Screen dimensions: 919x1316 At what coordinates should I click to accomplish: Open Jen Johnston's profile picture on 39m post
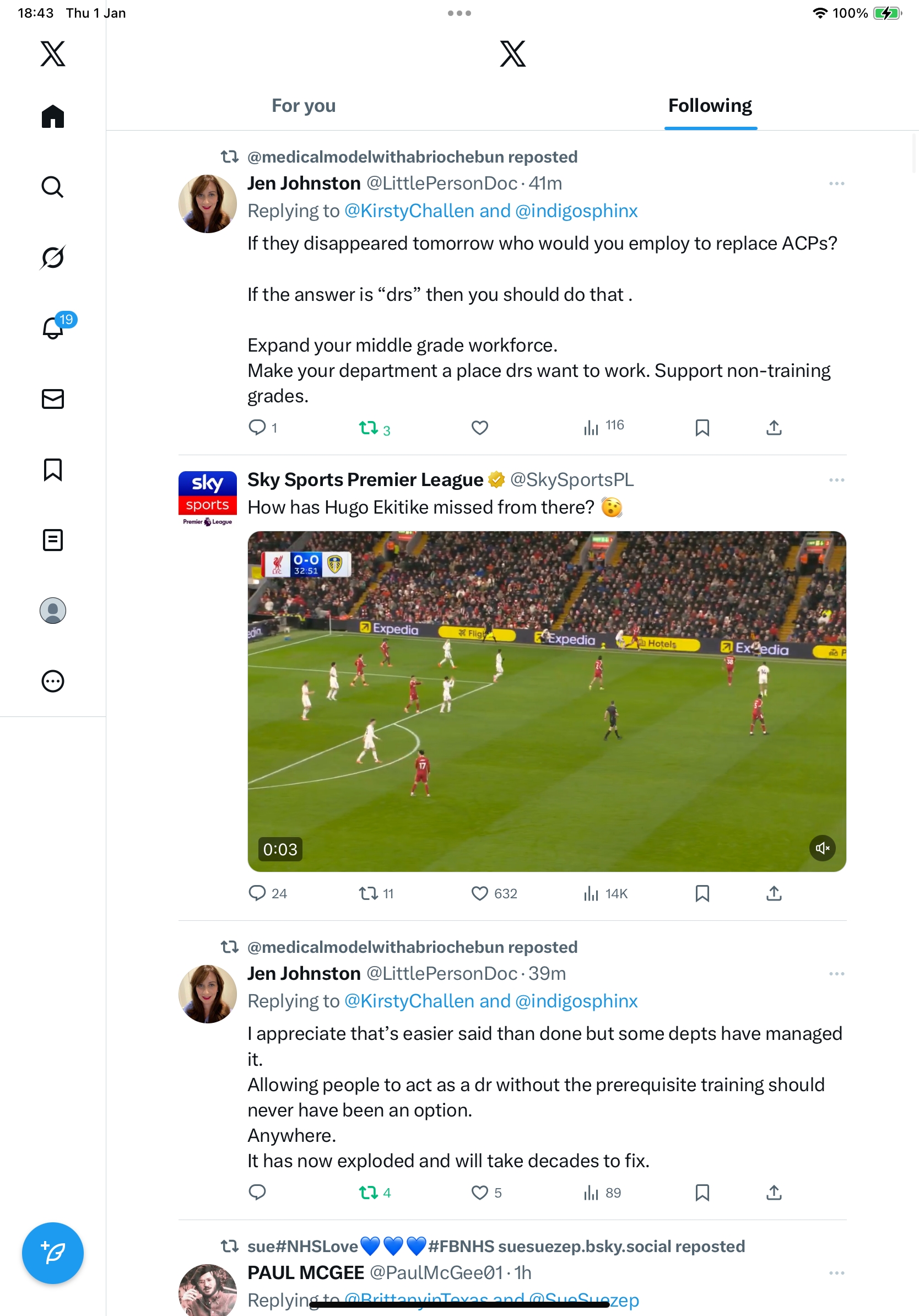pyautogui.click(x=207, y=994)
